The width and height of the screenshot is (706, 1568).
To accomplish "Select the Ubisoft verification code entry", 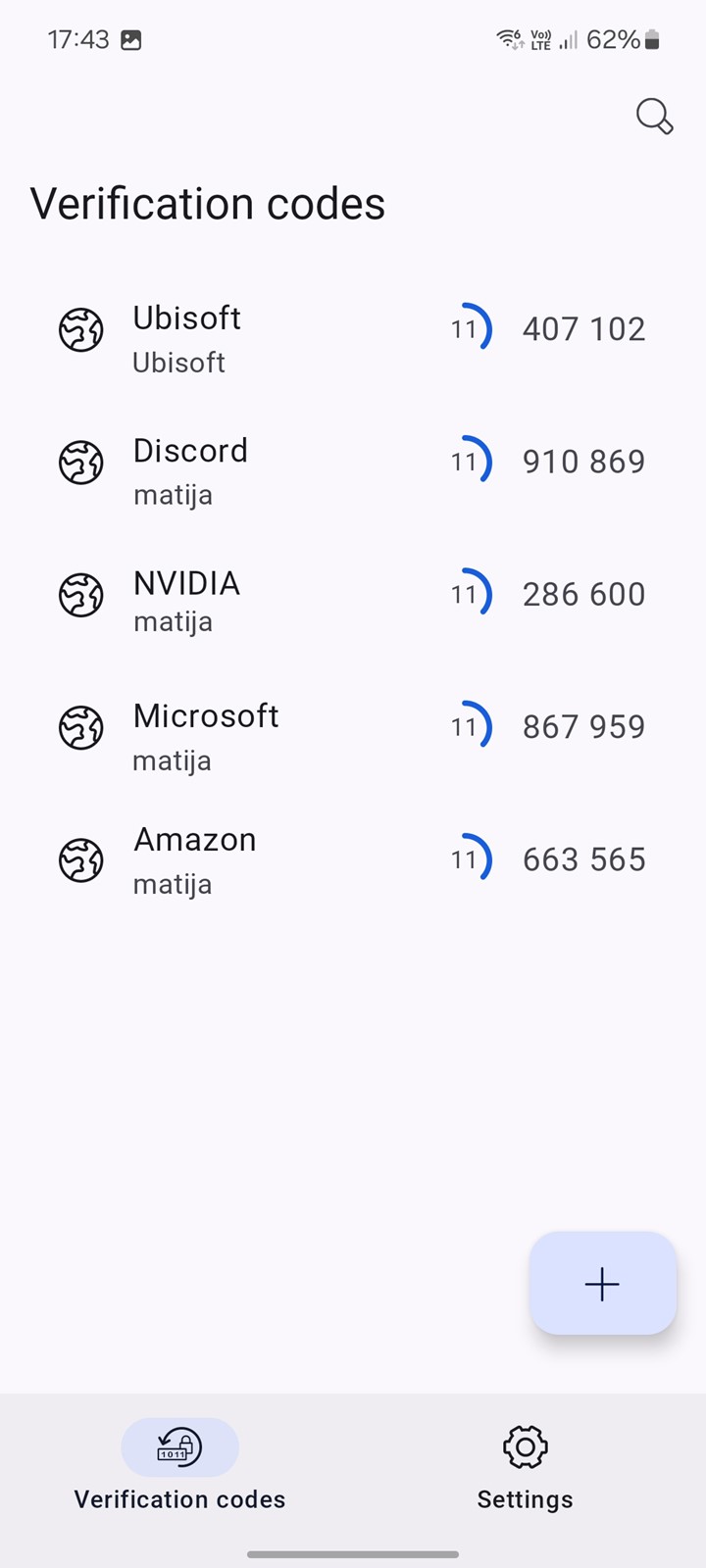I will tap(353, 330).
